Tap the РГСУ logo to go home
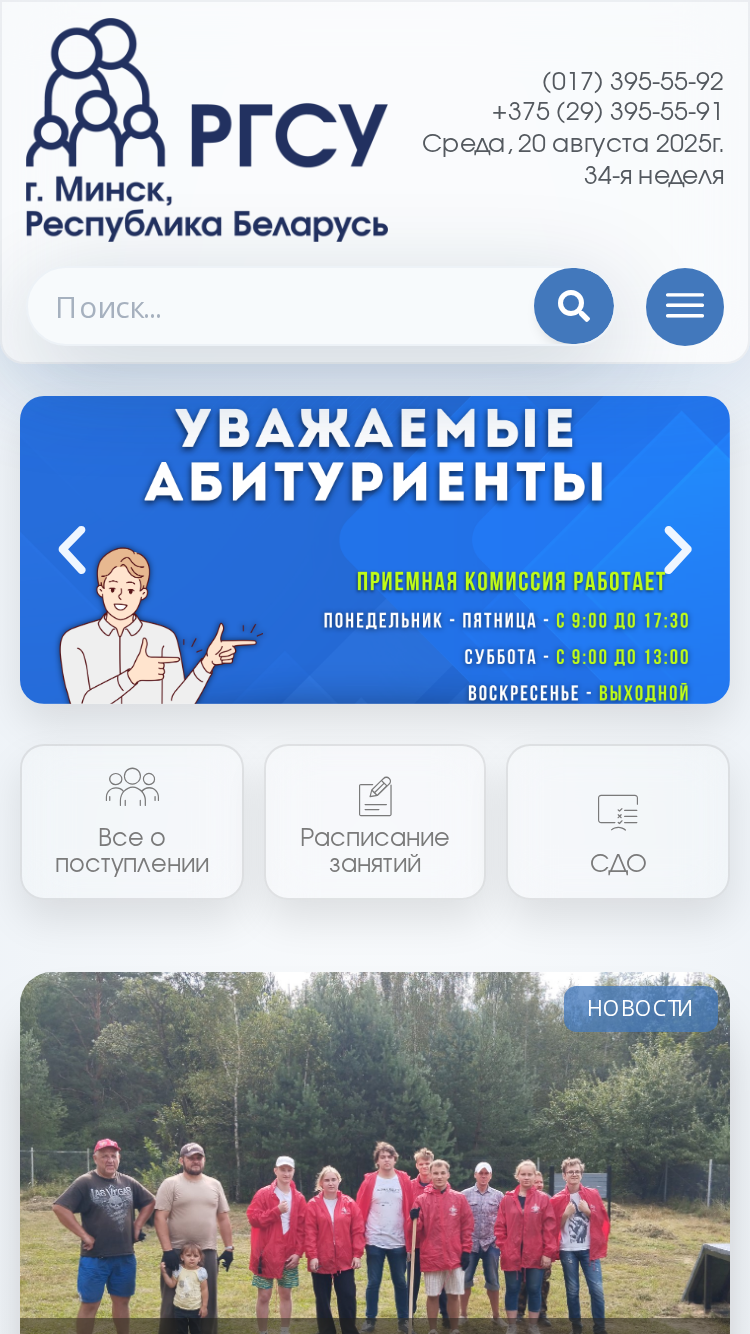The width and height of the screenshot is (750, 1334). [207, 128]
